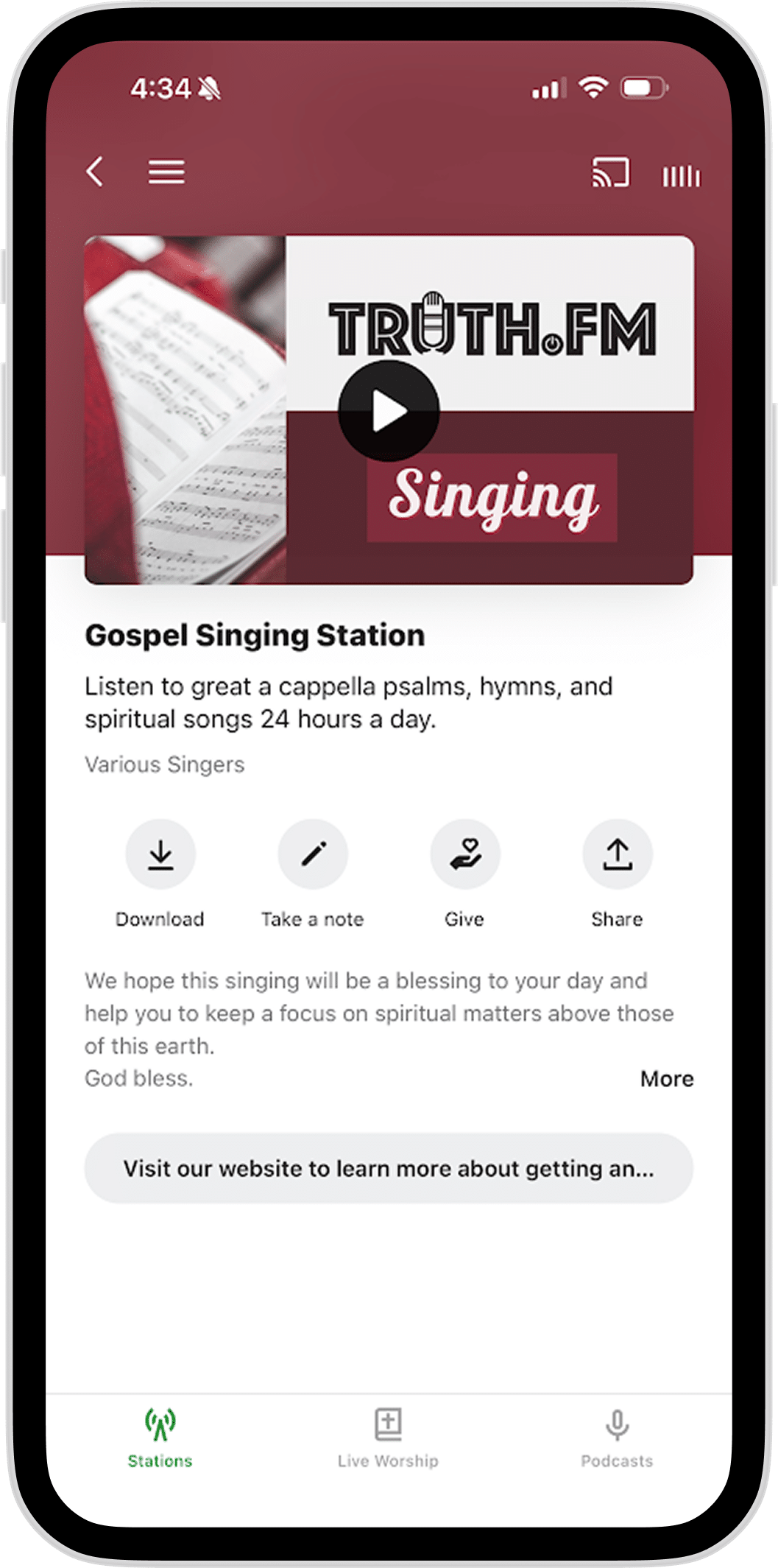
Task: Take a note
Action: coord(313,855)
